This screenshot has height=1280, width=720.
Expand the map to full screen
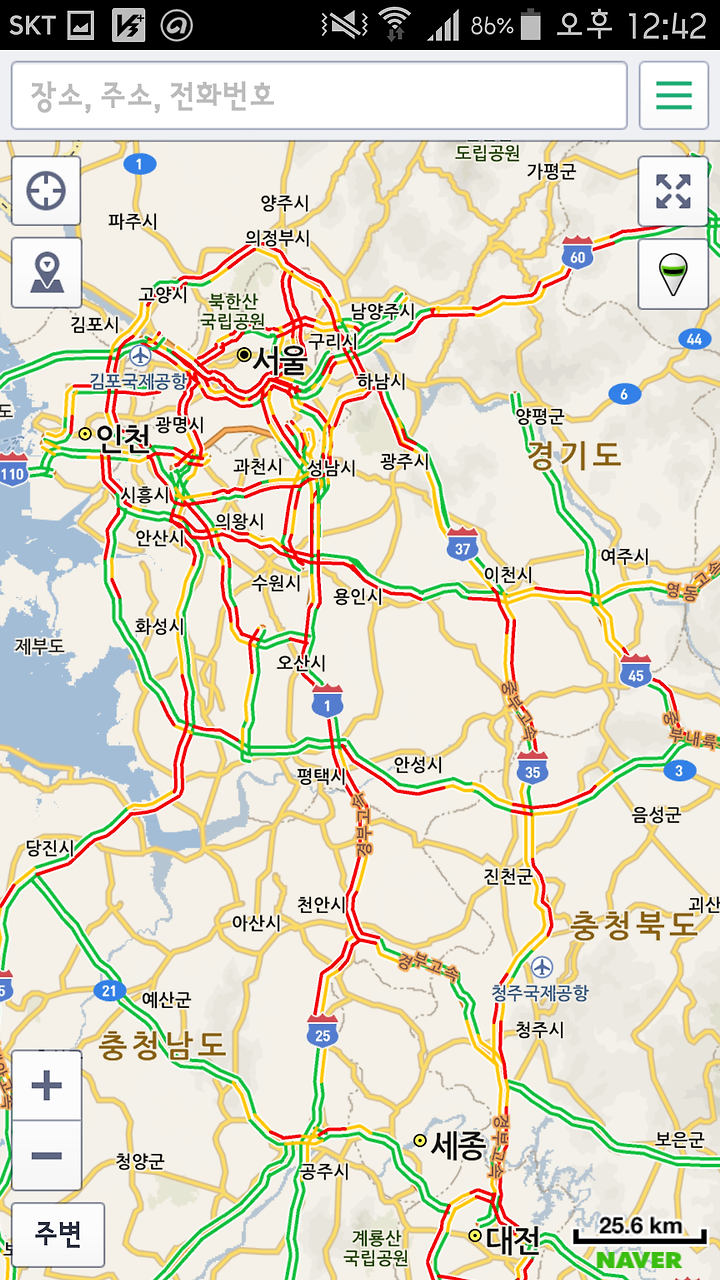tap(674, 191)
